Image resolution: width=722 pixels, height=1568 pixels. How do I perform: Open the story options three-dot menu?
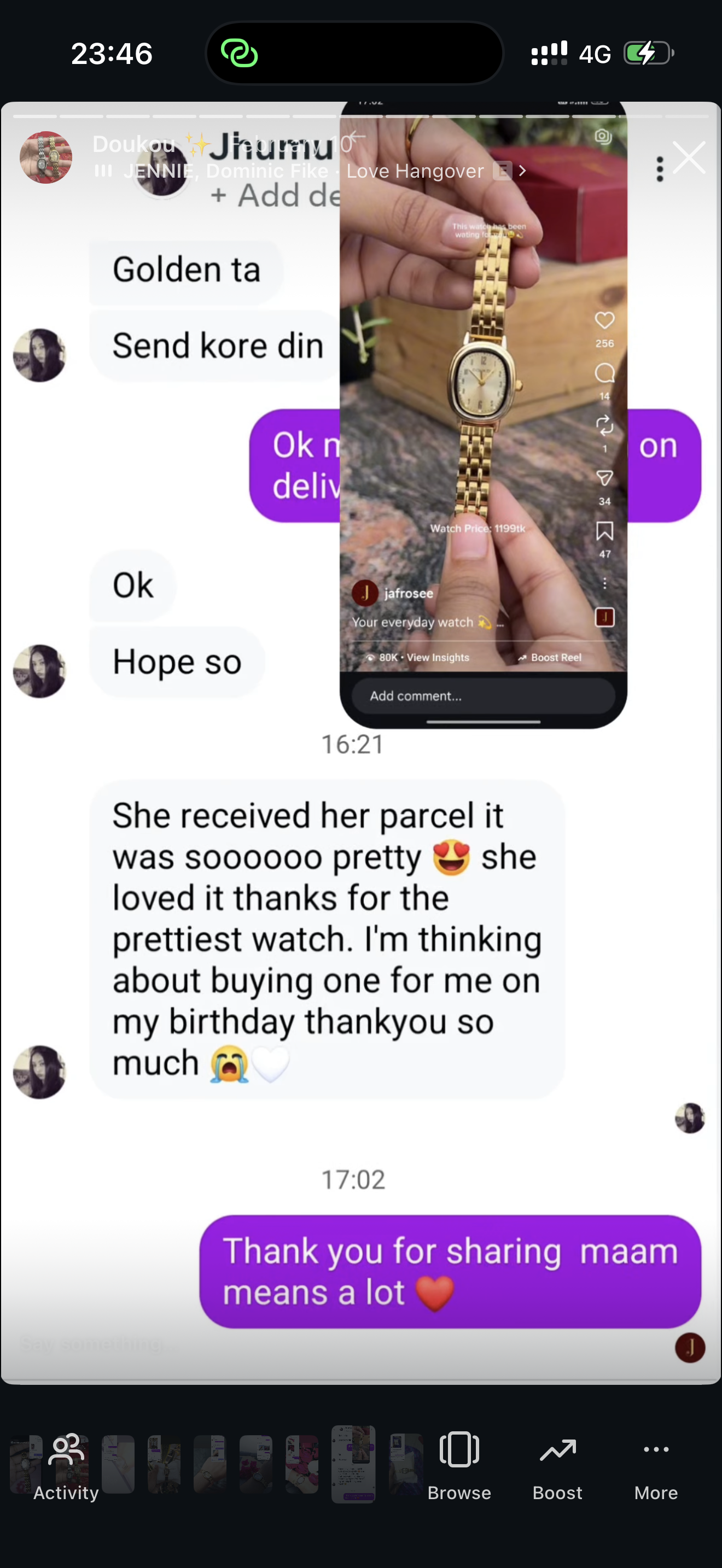(659, 168)
